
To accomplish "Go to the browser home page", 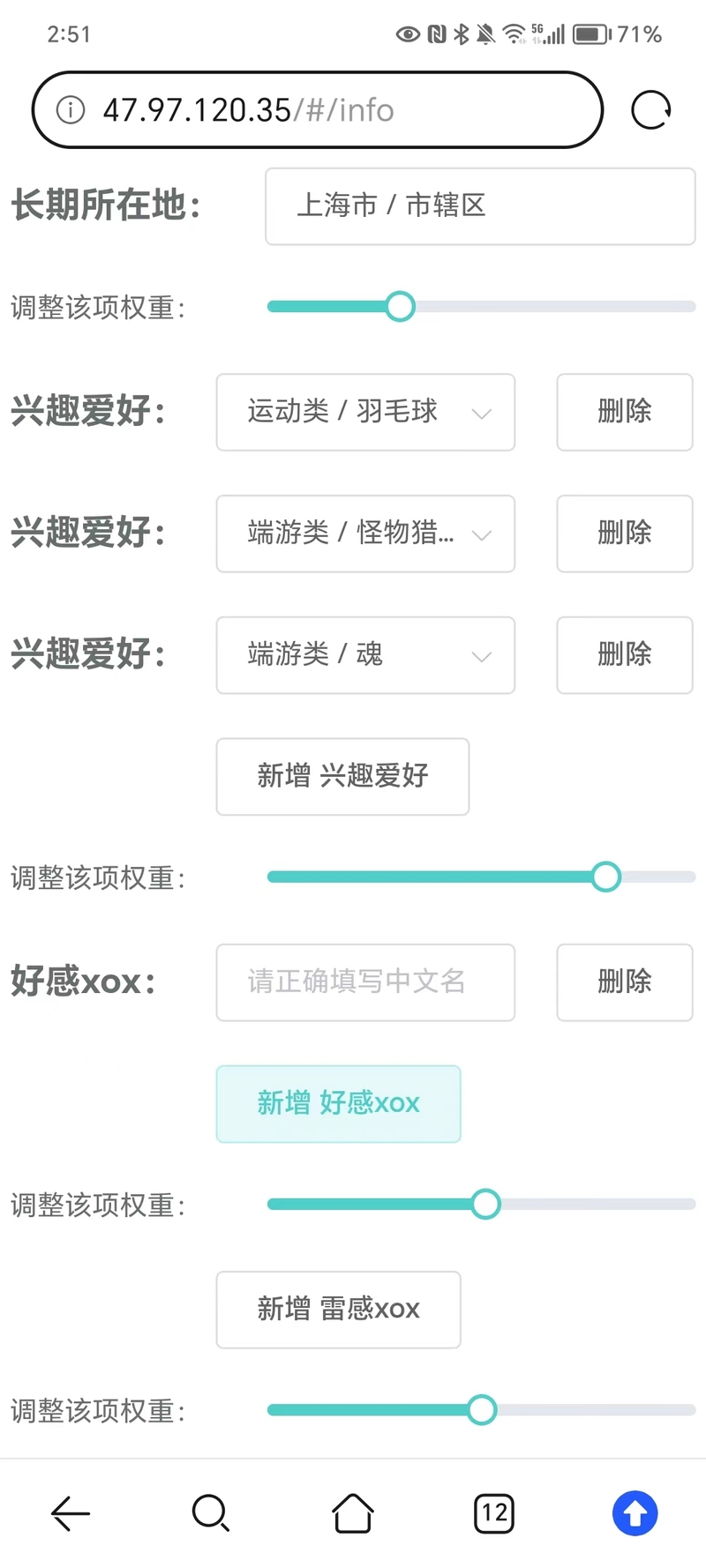I will tap(353, 1513).
